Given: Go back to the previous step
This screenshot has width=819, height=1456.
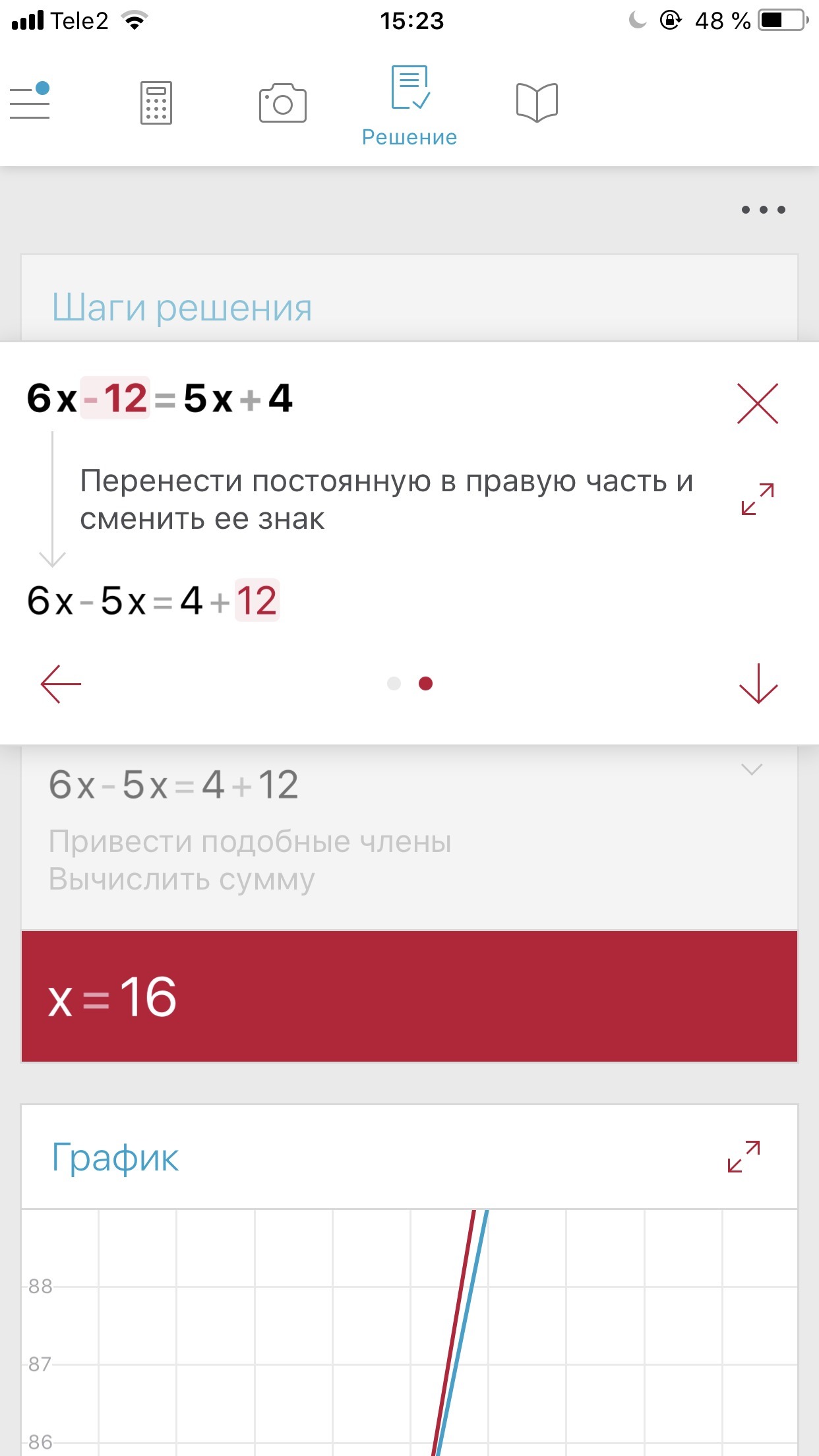Looking at the screenshot, I should [61, 684].
